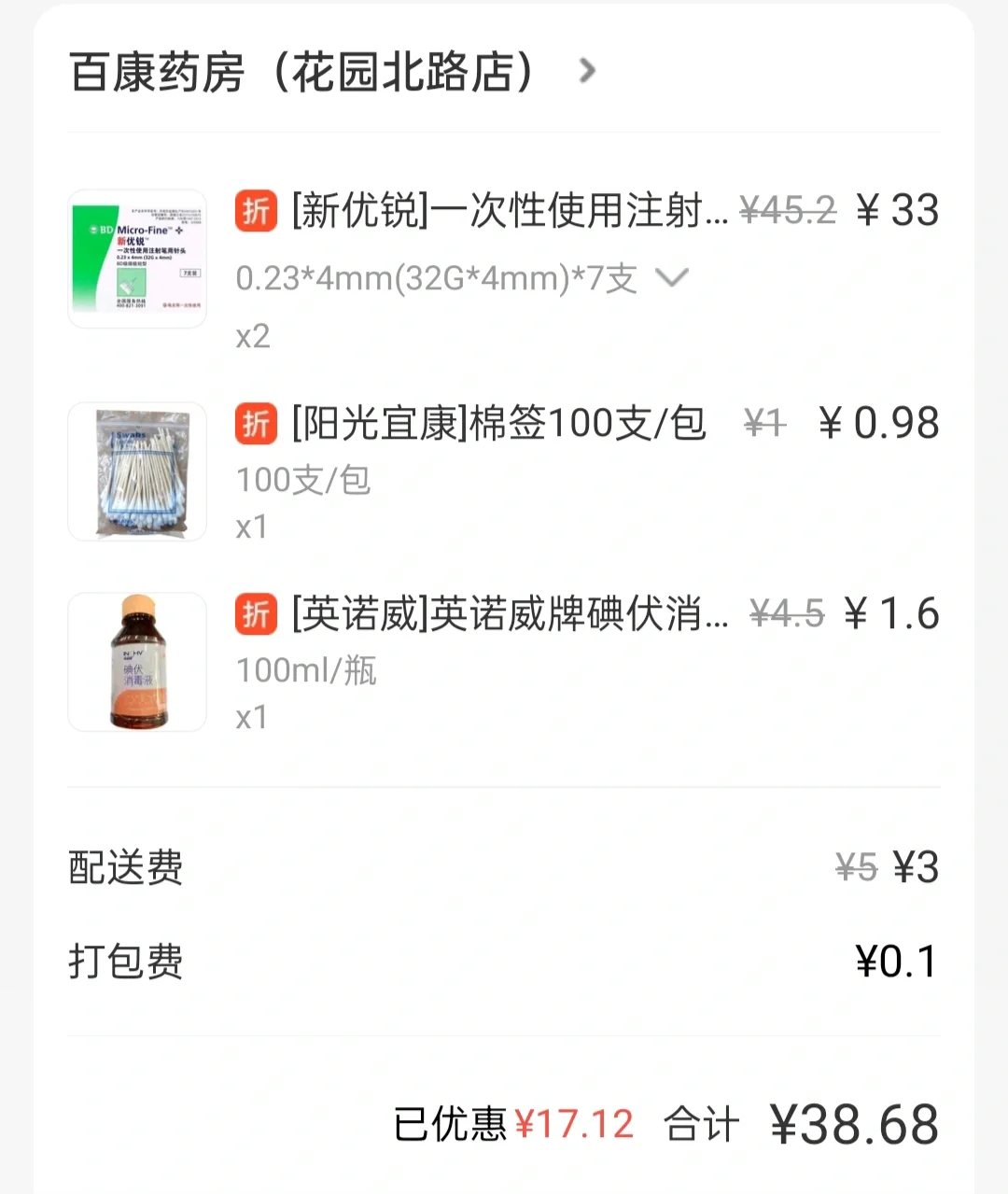This screenshot has height=1194, width=1008.
Task: Click the quantity x1 on cotton swabs
Action: tap(251, 526)
